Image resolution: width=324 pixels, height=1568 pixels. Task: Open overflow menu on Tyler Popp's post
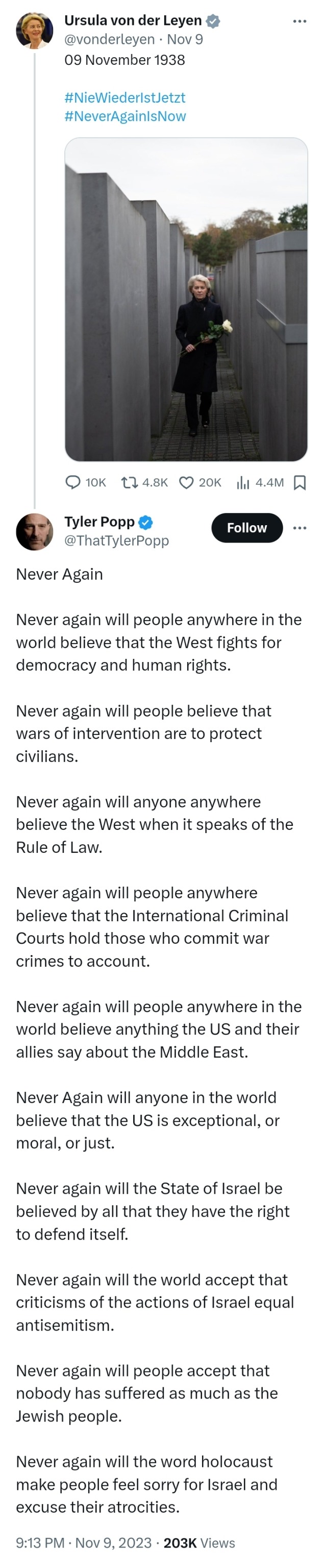pos(299,528)
